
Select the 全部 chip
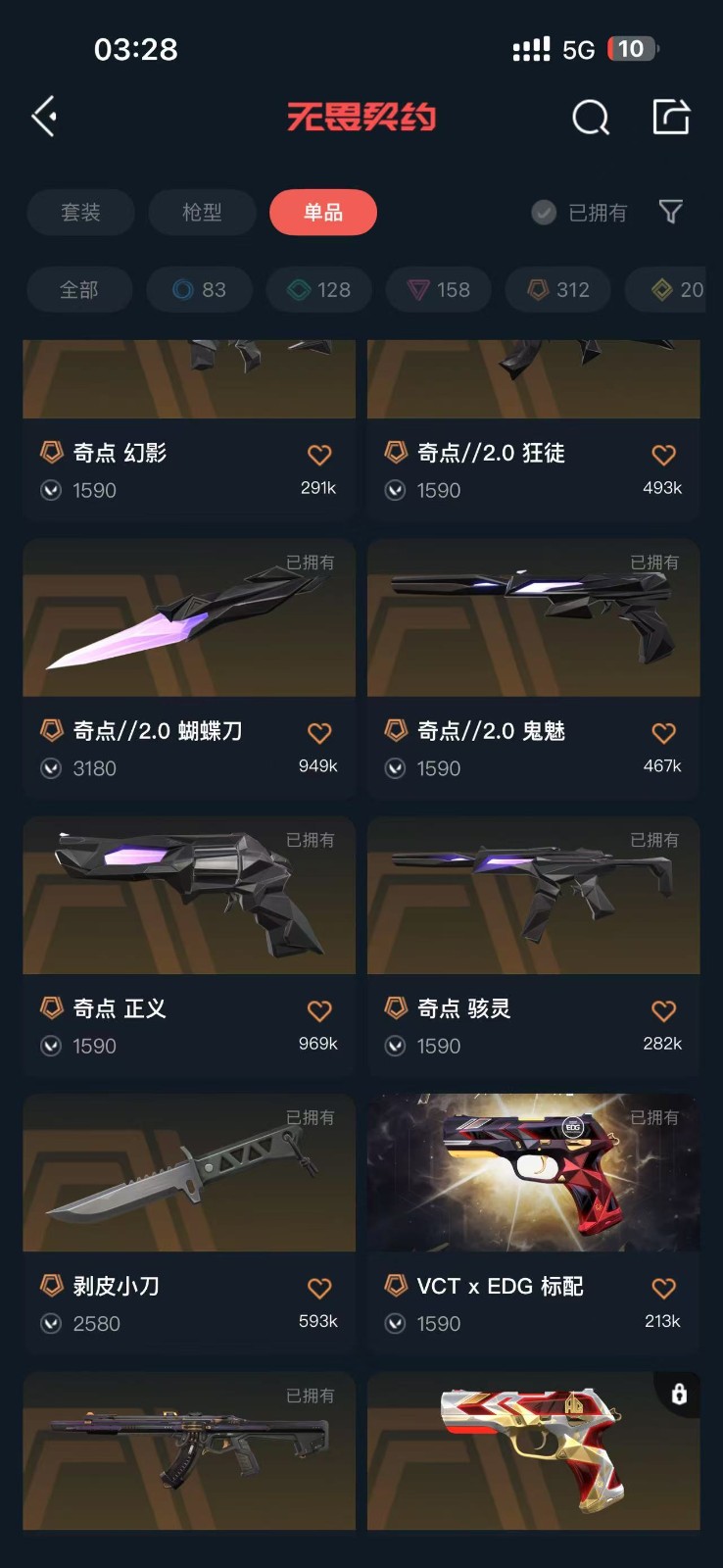pos(78,290)
